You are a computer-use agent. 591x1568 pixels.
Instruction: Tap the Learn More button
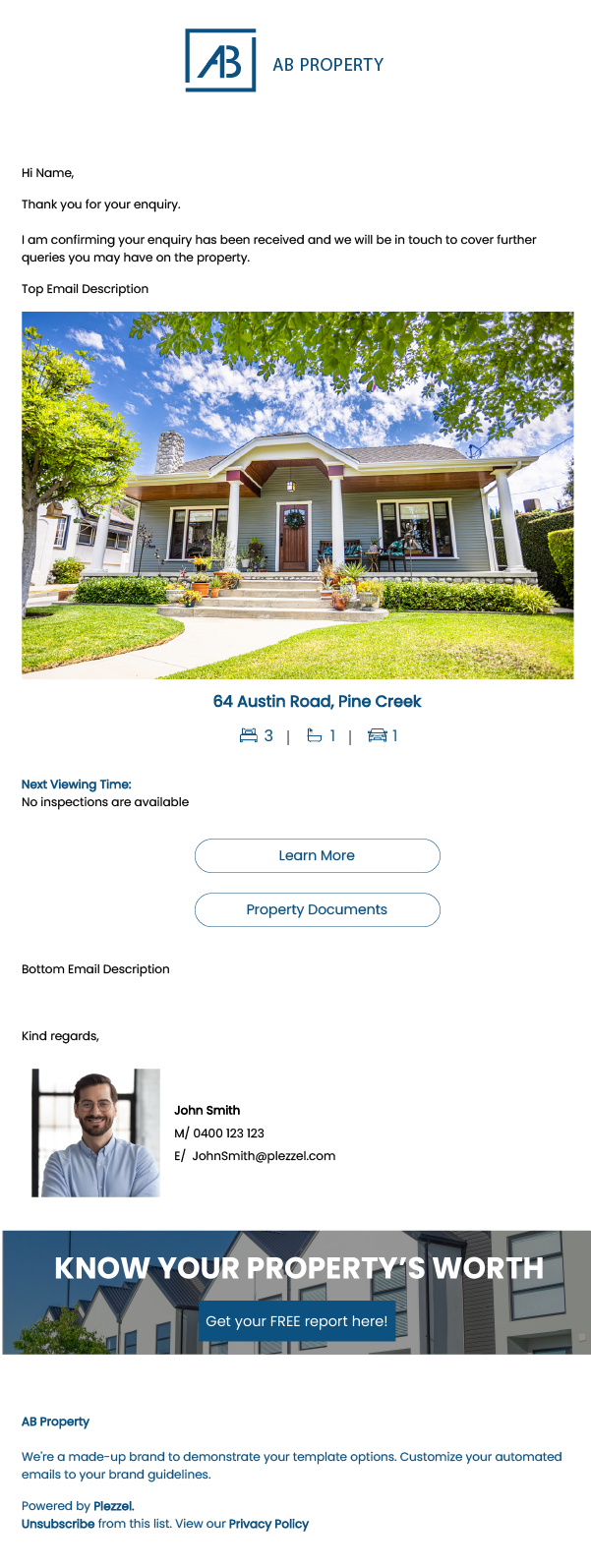(x=317, y=855)
